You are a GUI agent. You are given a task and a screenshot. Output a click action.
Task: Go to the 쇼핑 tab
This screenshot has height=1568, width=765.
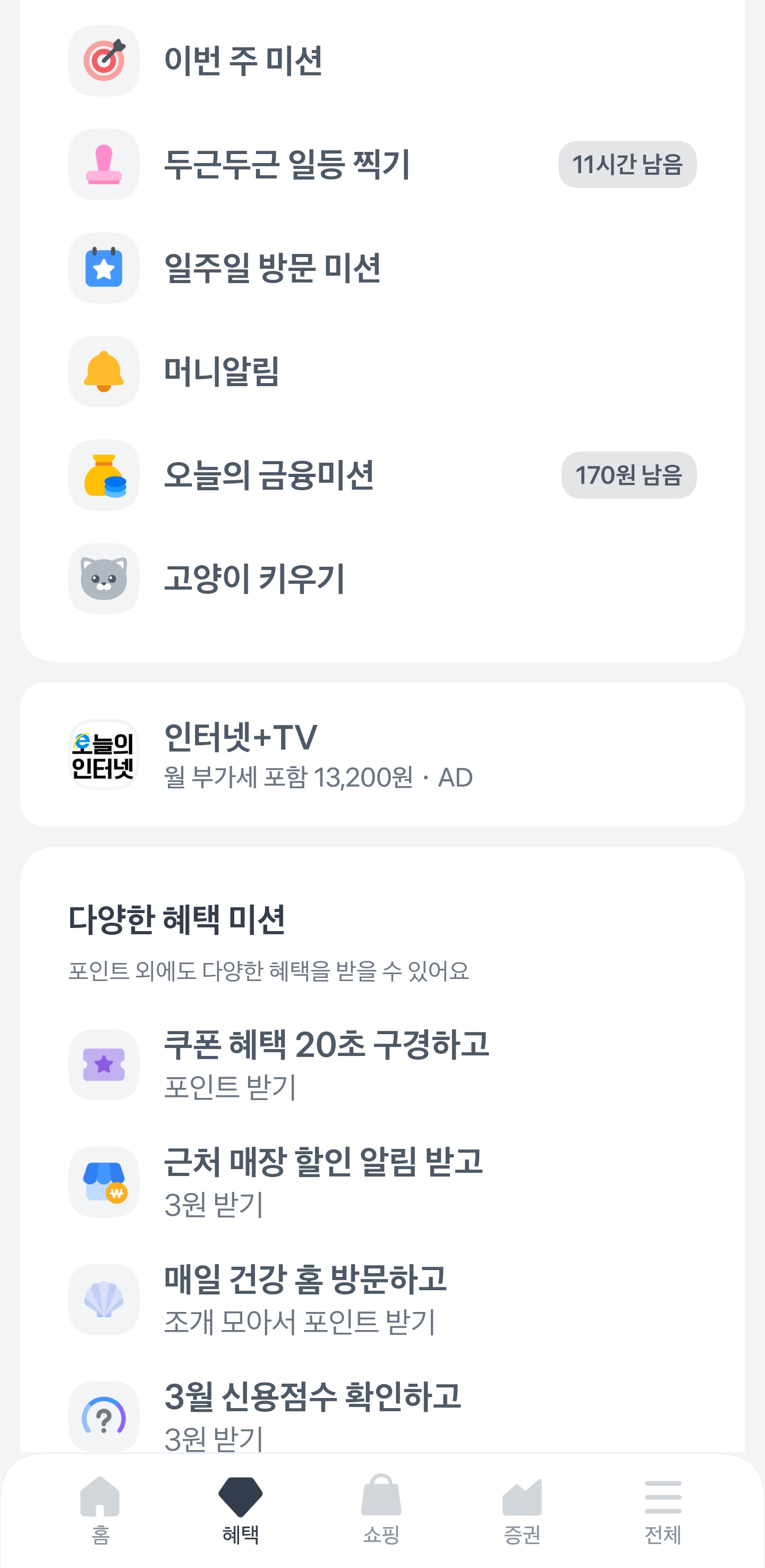[381, 1510]
